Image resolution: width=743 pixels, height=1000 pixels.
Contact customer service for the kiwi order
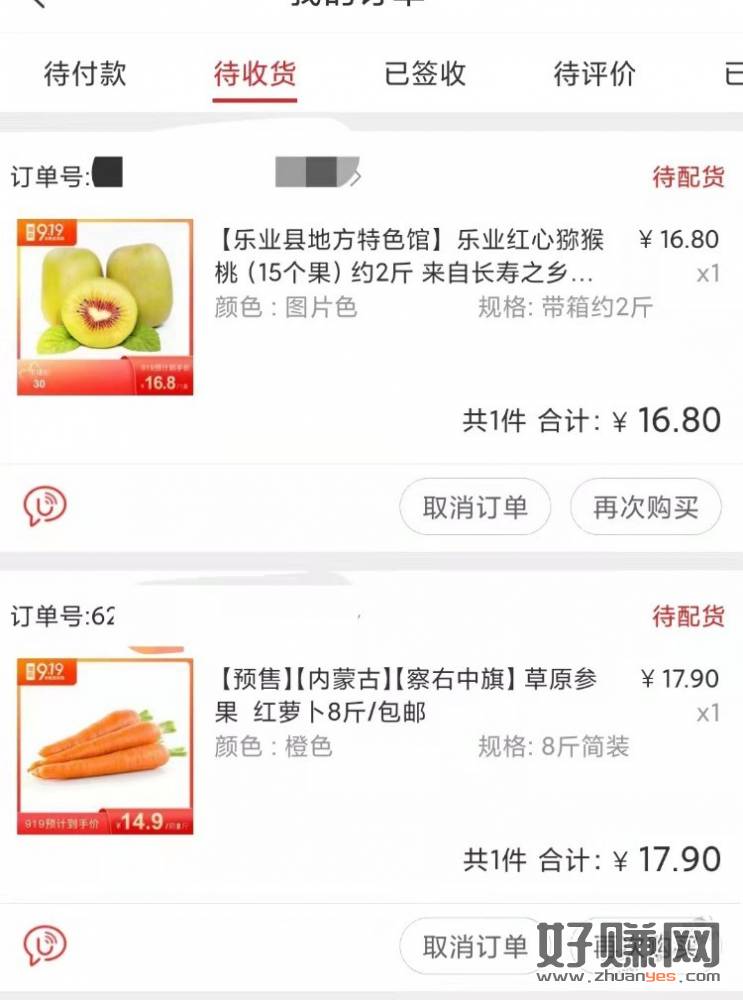coord(45,507)
